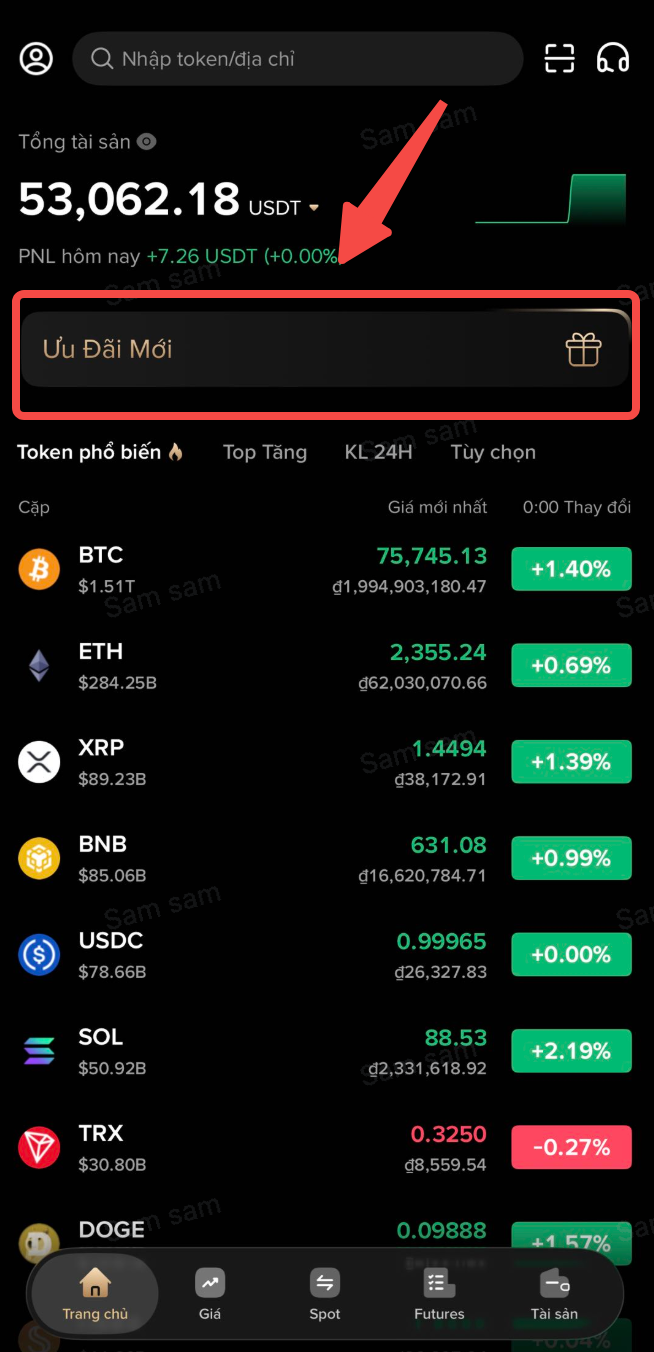Screen dimensions: 654x1352
Task: Open the profile avatar icon
Action: (36, 58)
